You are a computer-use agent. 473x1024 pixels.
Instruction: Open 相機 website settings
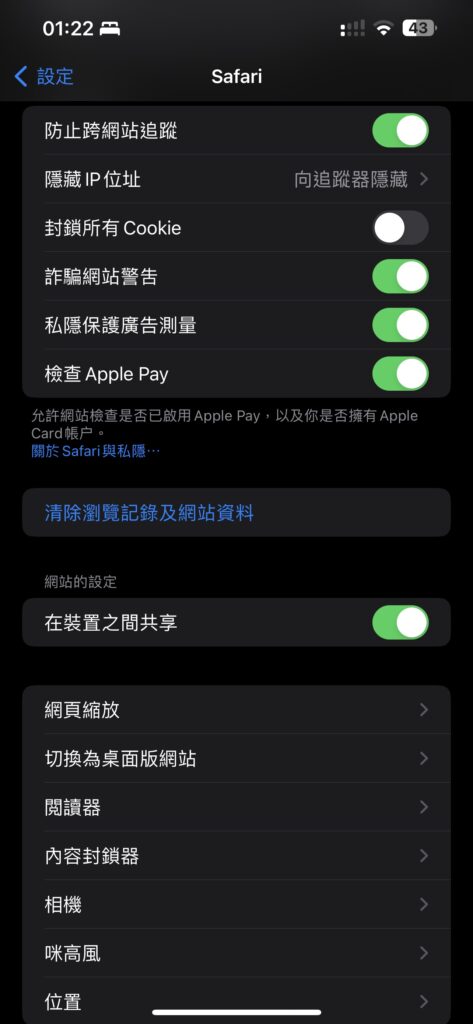[x=236, y=904]
